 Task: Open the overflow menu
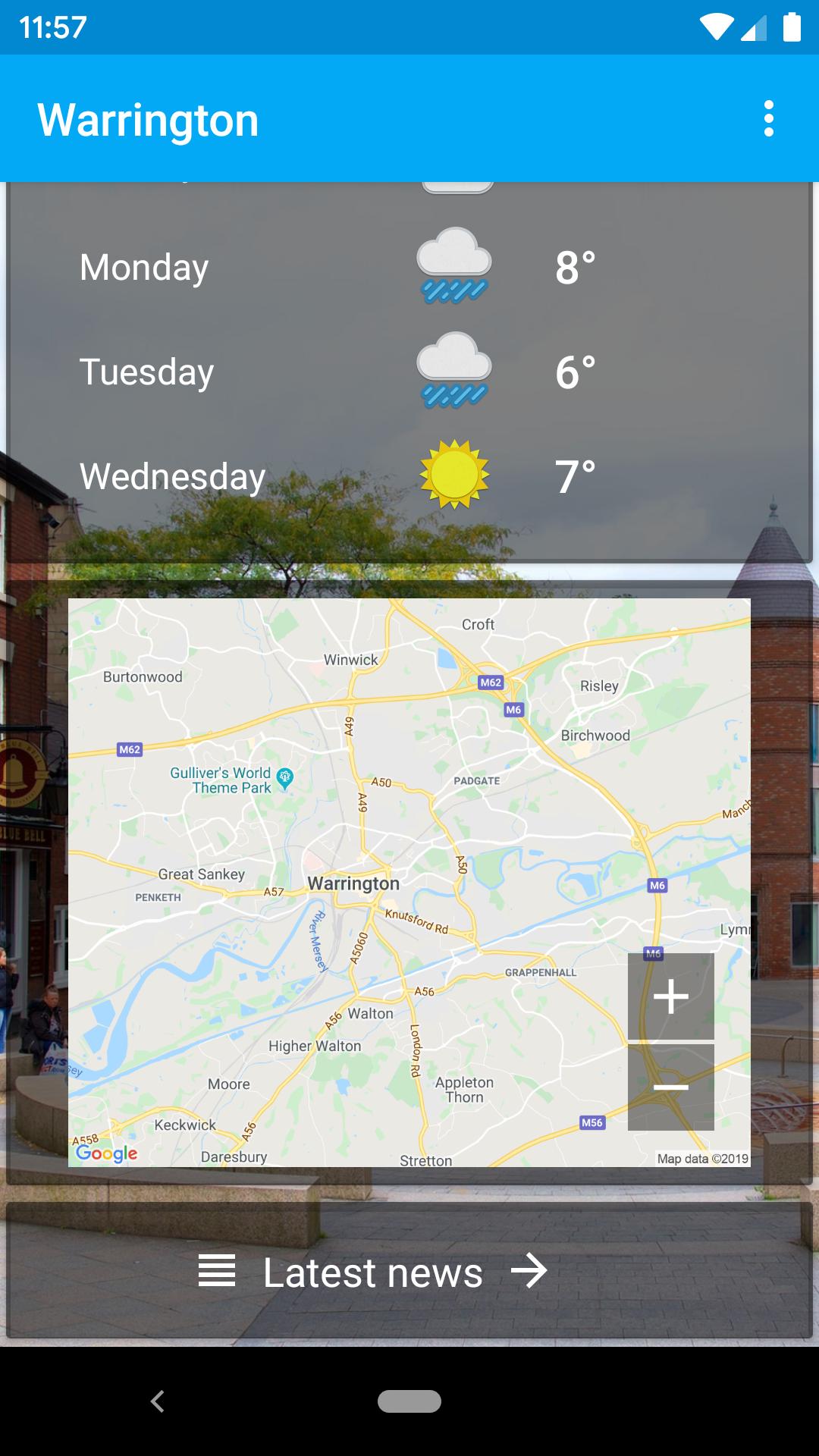768,119
